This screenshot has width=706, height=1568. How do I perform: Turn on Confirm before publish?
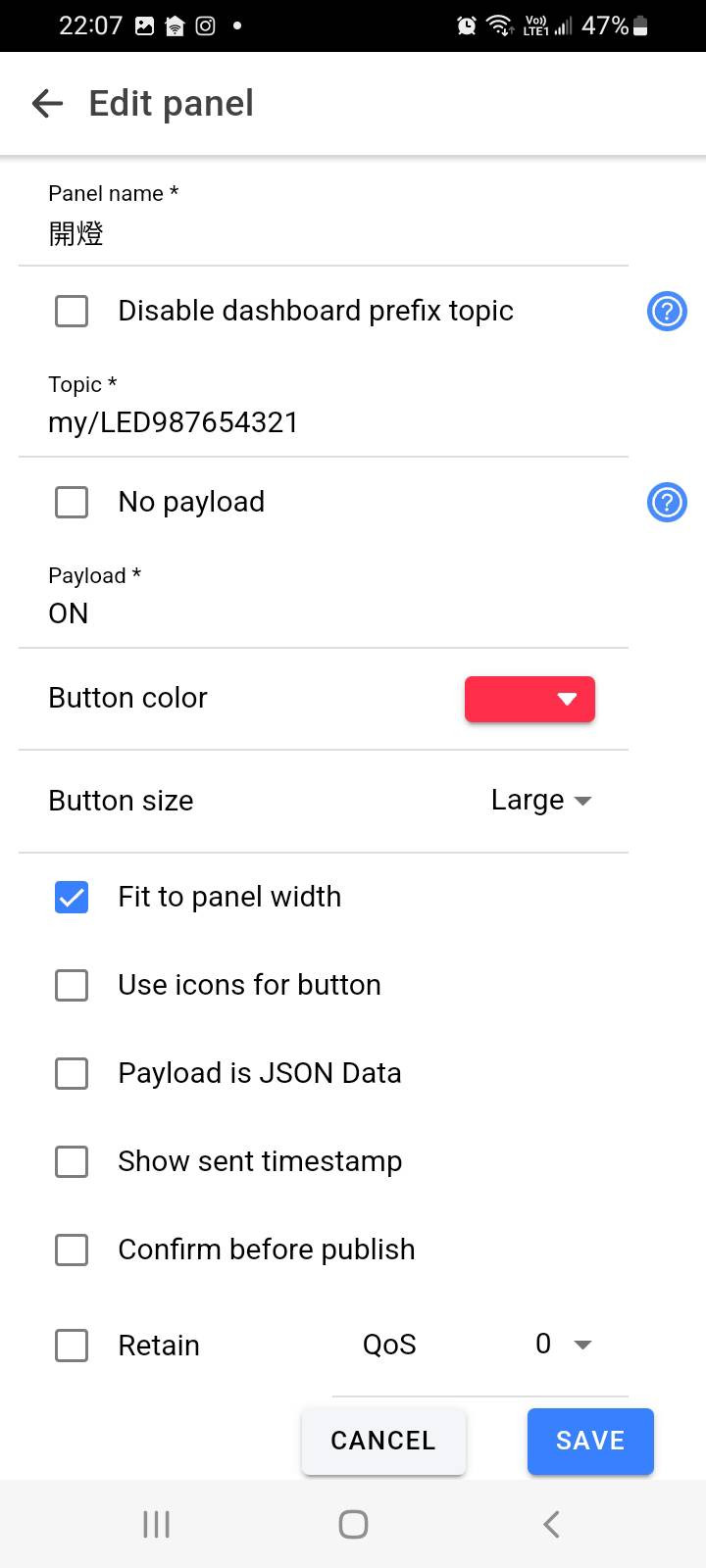(x=72, y=1249)
